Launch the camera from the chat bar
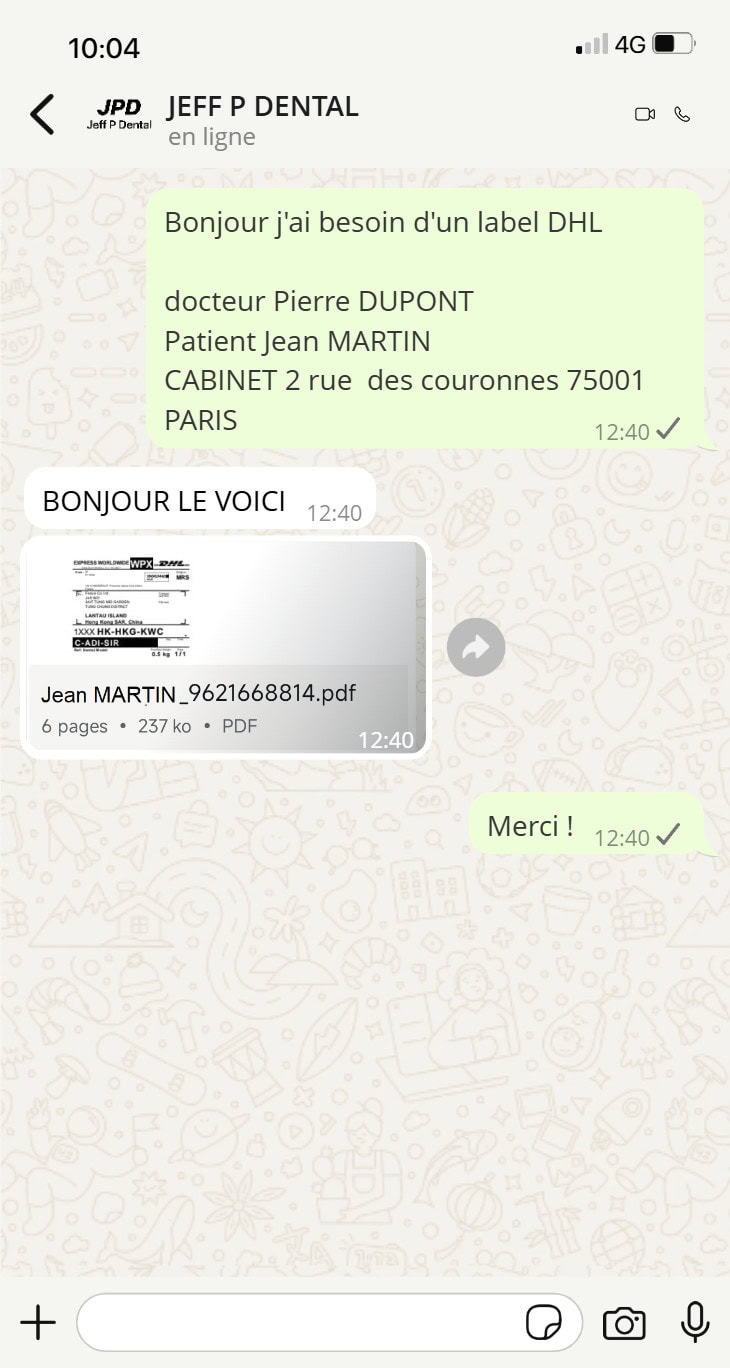The height and width of the screenshot is (1368, 730). pyautogui.click(x=624, y=1323)
